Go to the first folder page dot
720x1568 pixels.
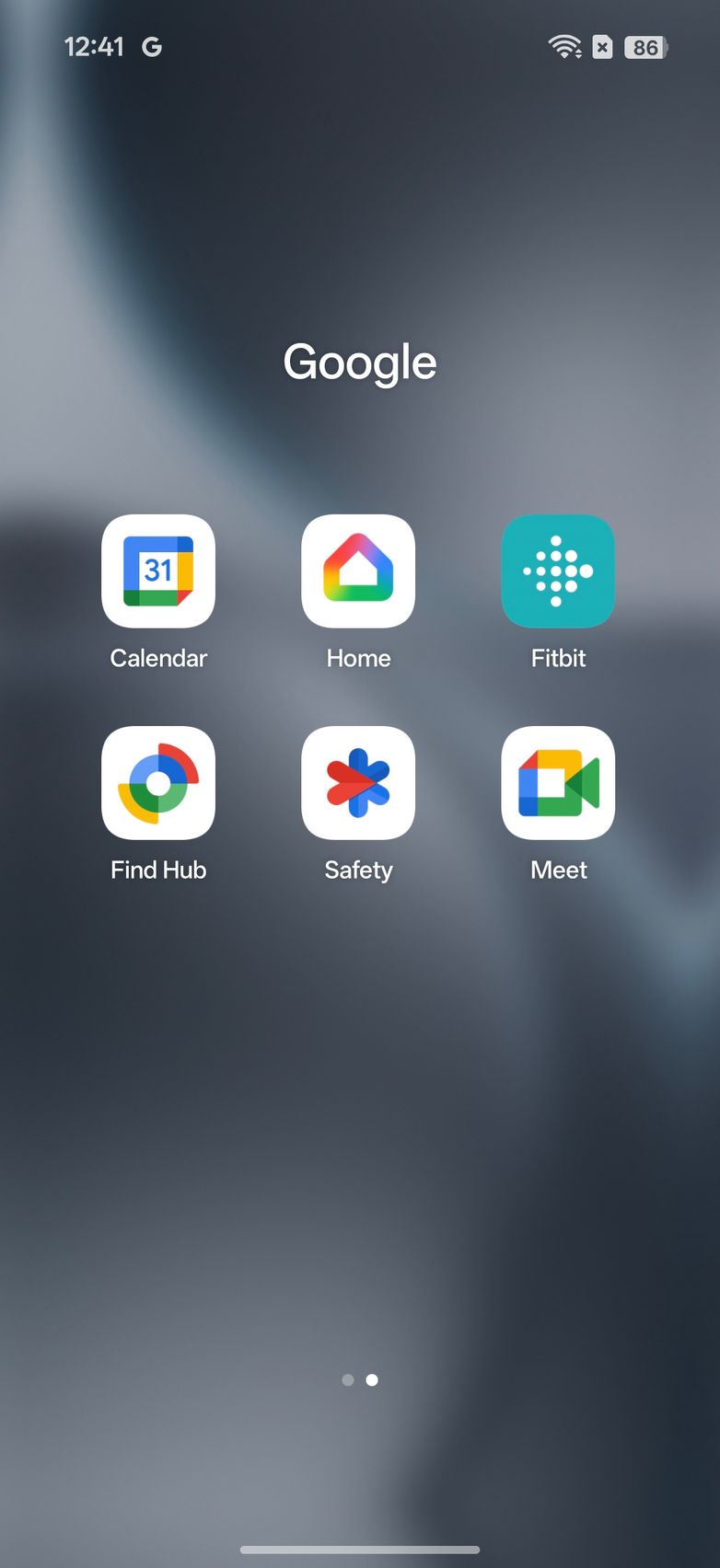347,1379
